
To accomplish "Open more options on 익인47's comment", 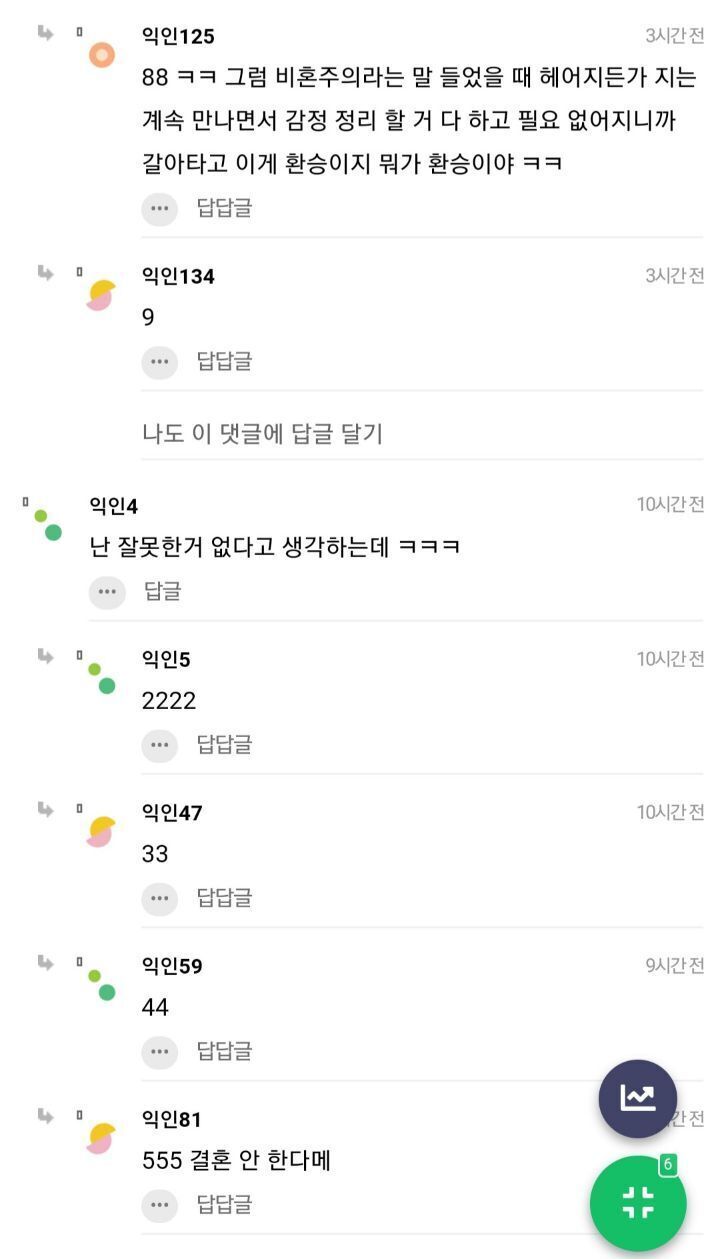I will [x=159, y=898].
